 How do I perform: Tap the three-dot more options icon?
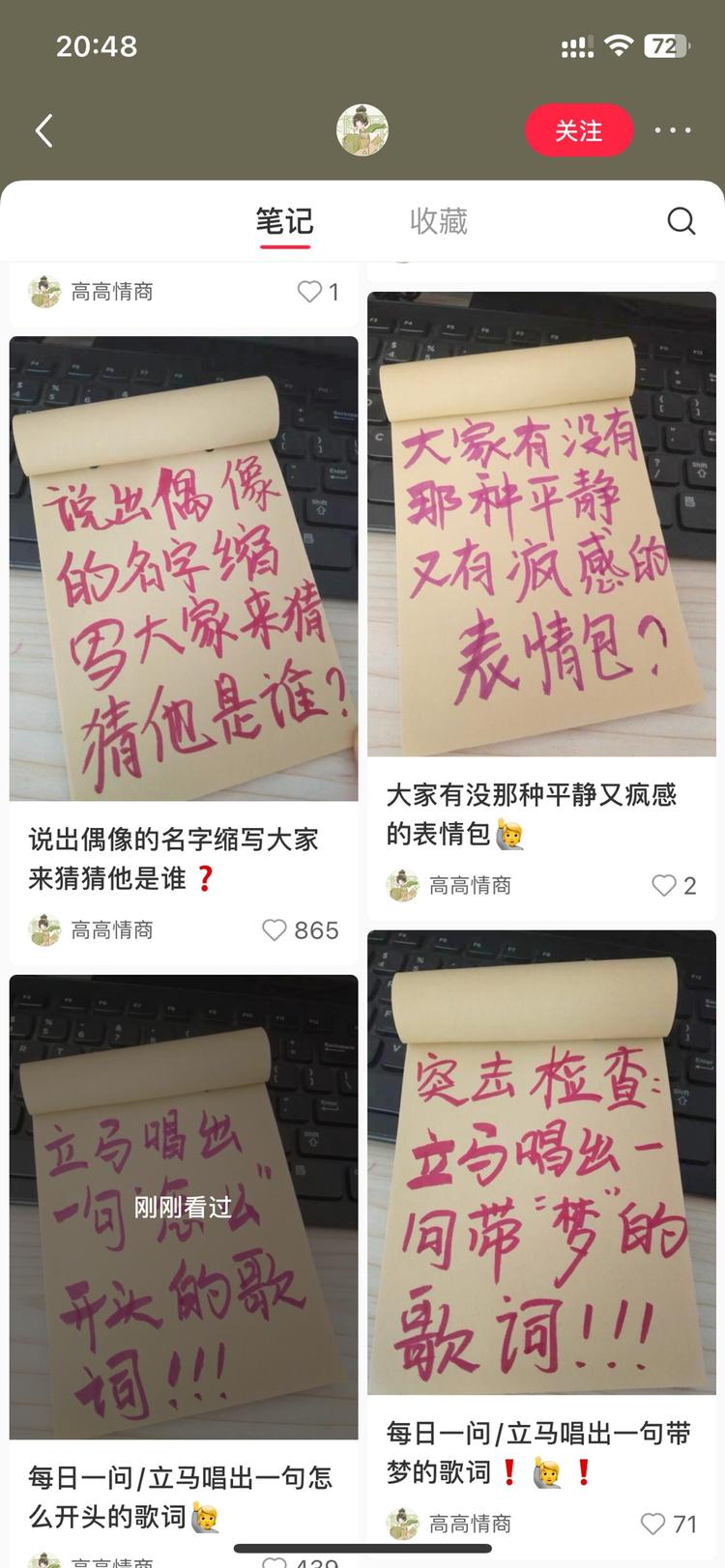[672, 130]
